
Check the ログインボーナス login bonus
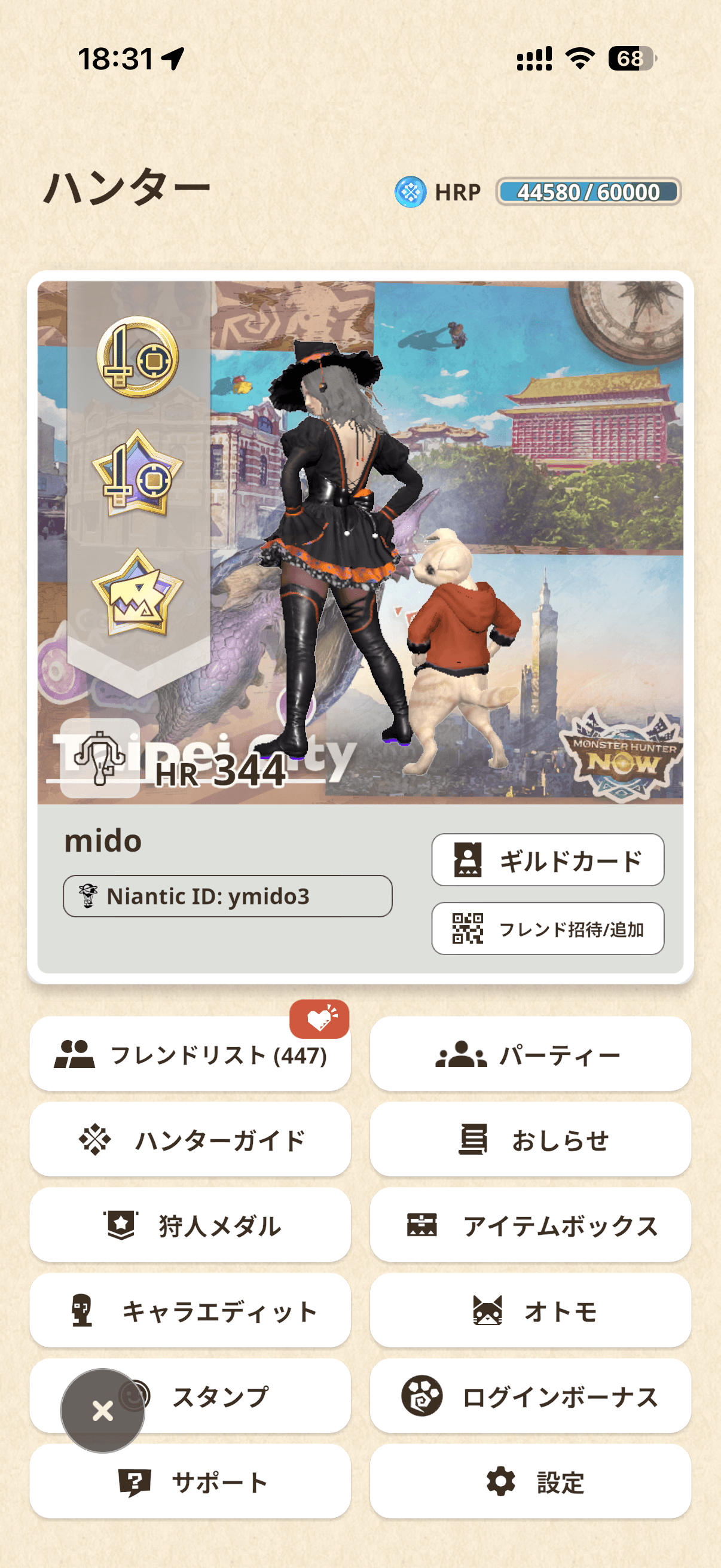tap(529, 1395)
